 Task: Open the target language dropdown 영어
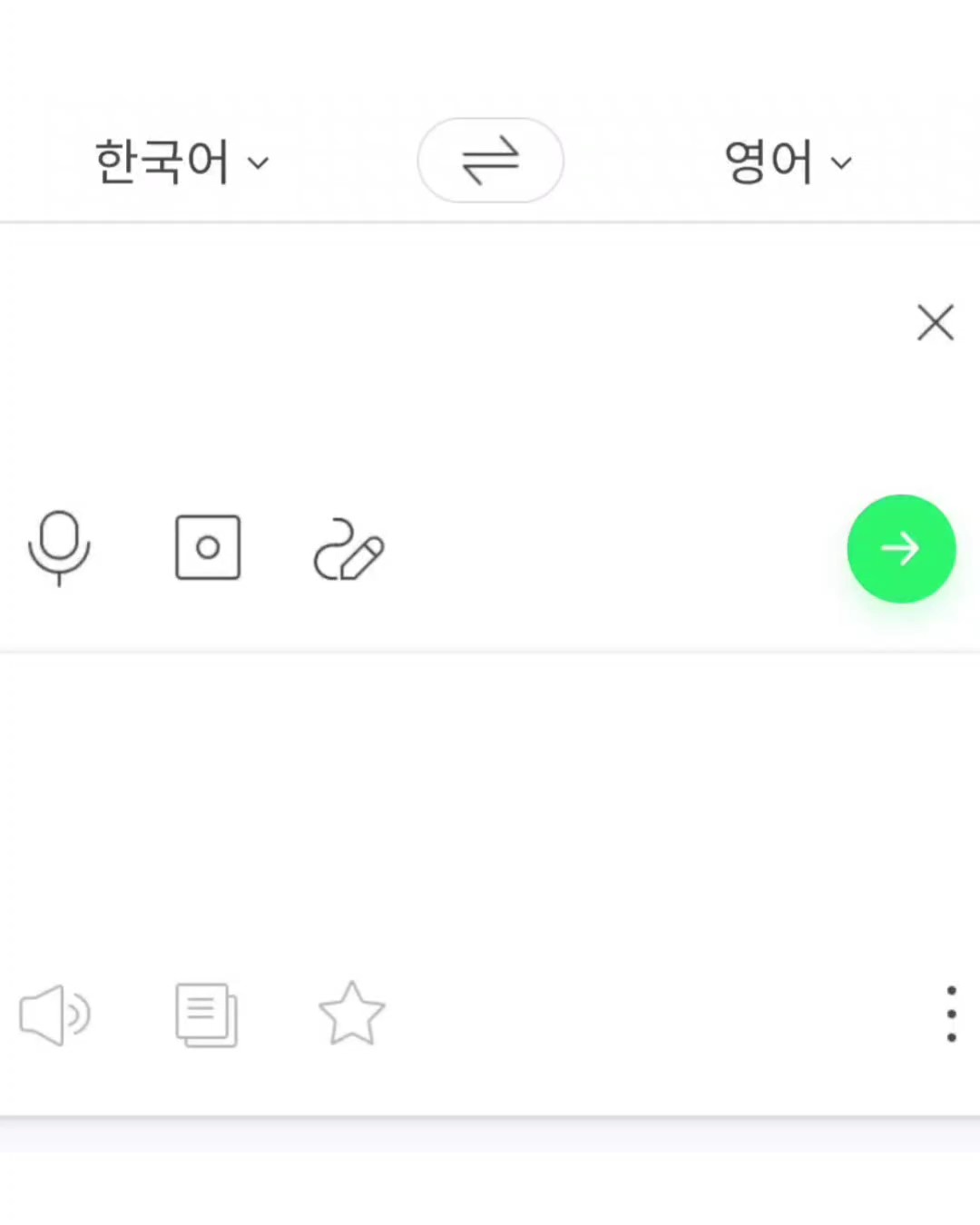788,162
